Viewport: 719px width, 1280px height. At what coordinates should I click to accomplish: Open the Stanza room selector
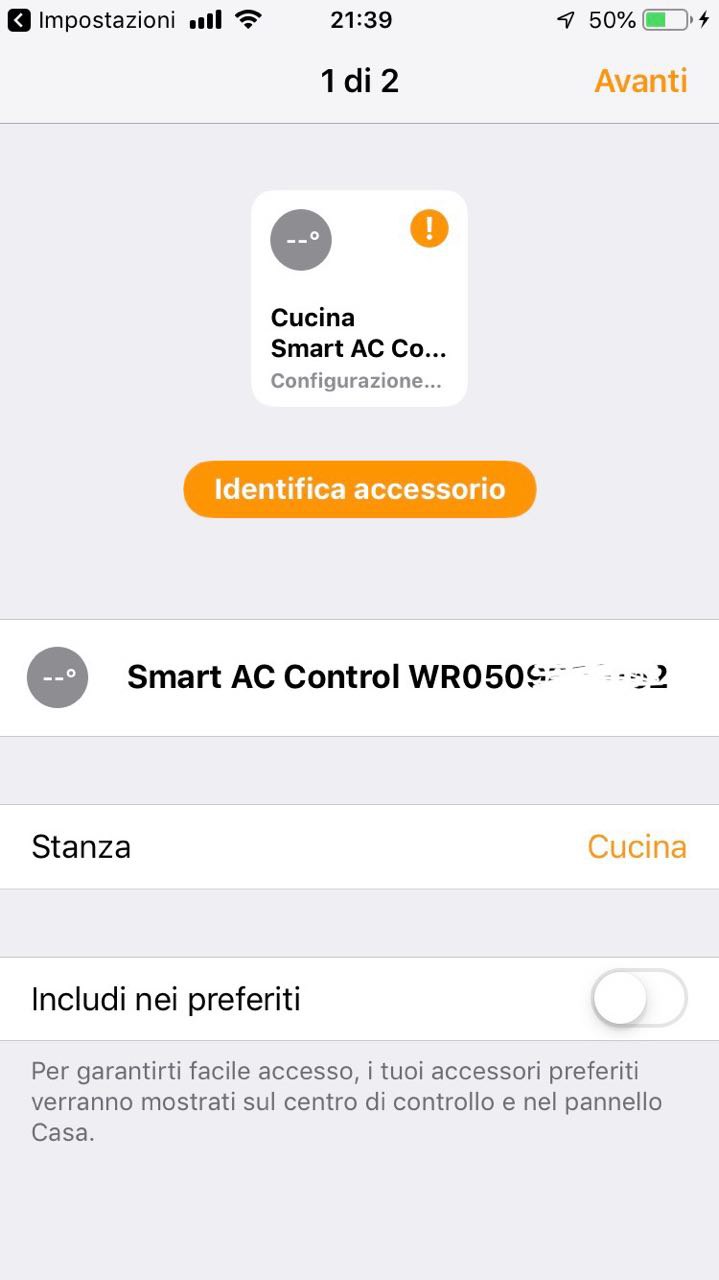click(x=359, y=847)
